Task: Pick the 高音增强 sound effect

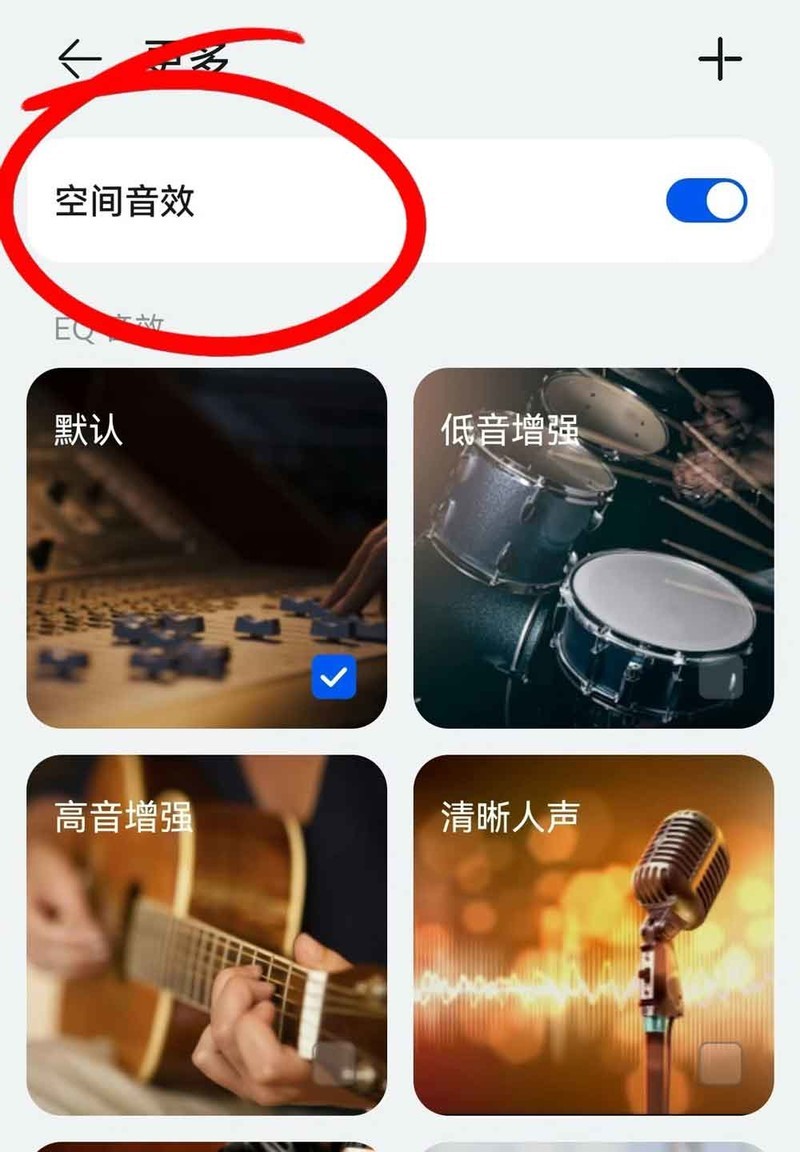Action: pyautogui.click(x=206, y=934)
